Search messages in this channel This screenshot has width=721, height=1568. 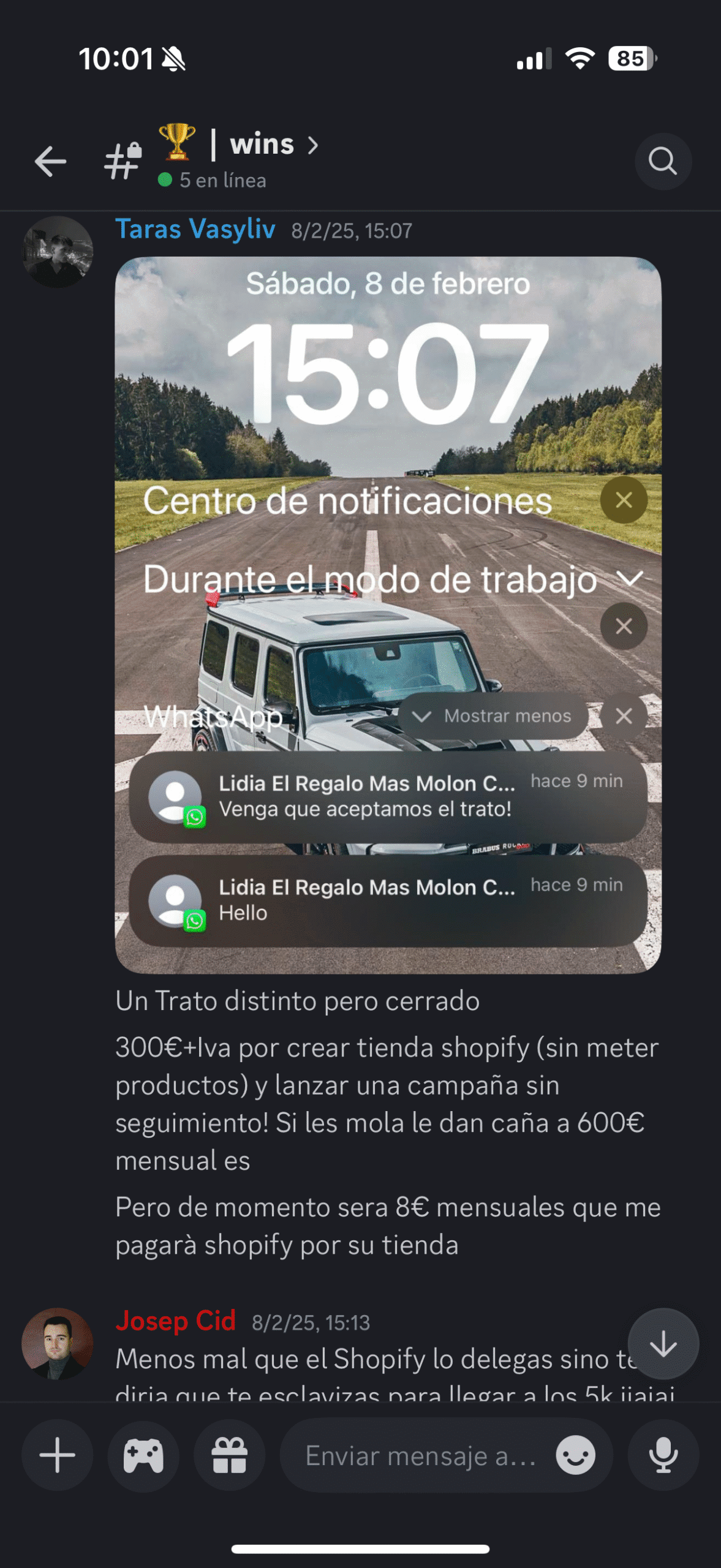pyautogui.click(x=663, y=162)
